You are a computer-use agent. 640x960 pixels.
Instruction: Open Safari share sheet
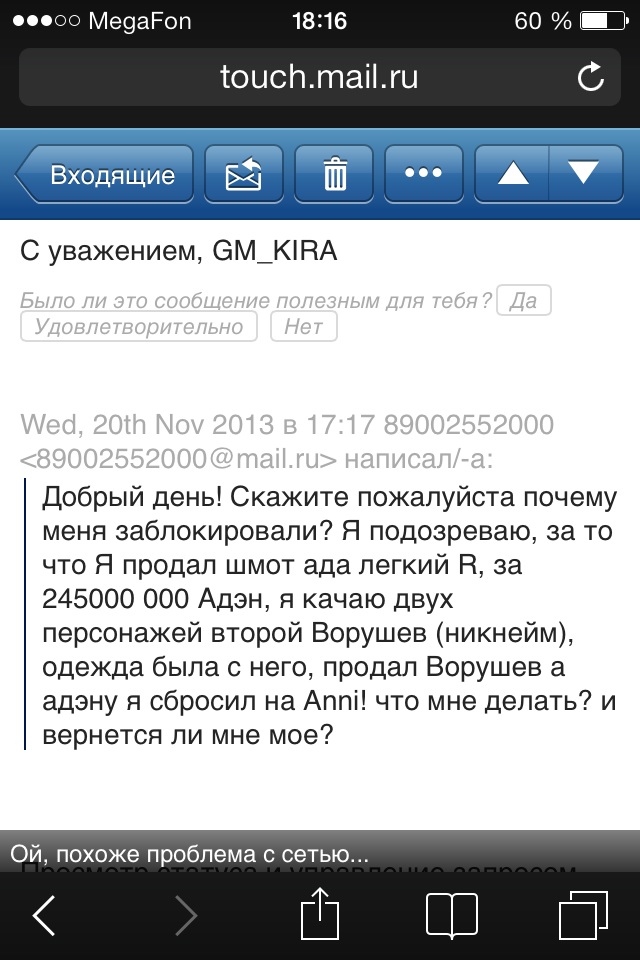(320, 913)
